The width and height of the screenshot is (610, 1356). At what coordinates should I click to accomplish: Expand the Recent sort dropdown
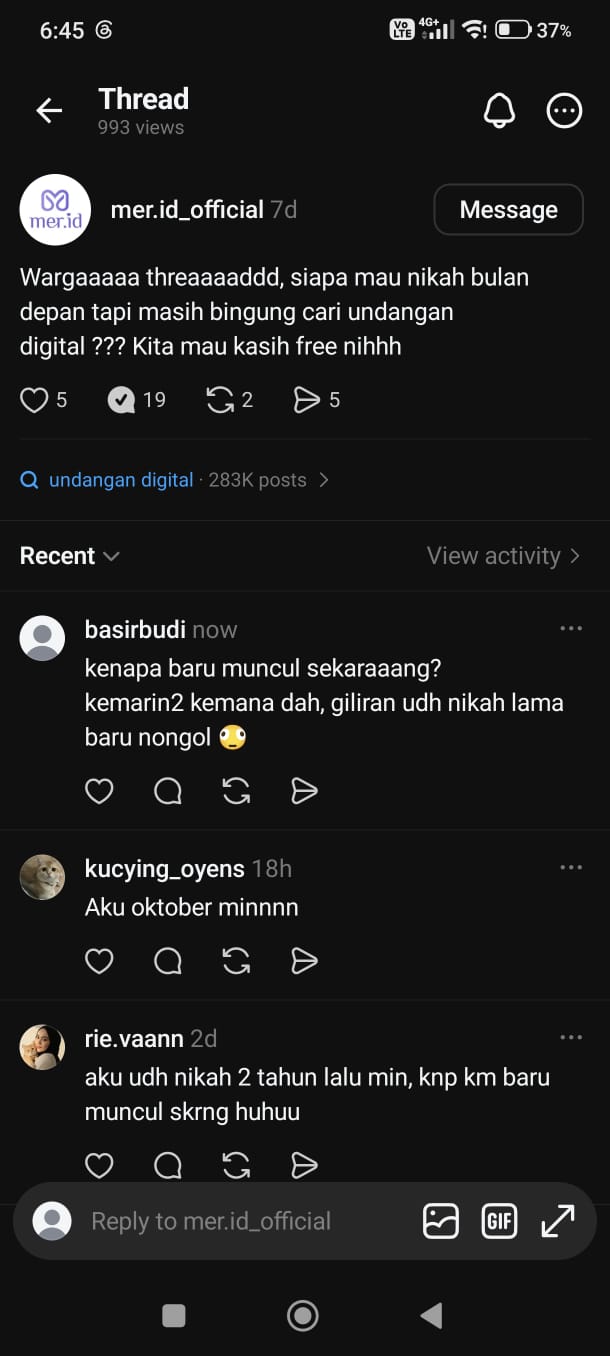[x=69, y=556]
